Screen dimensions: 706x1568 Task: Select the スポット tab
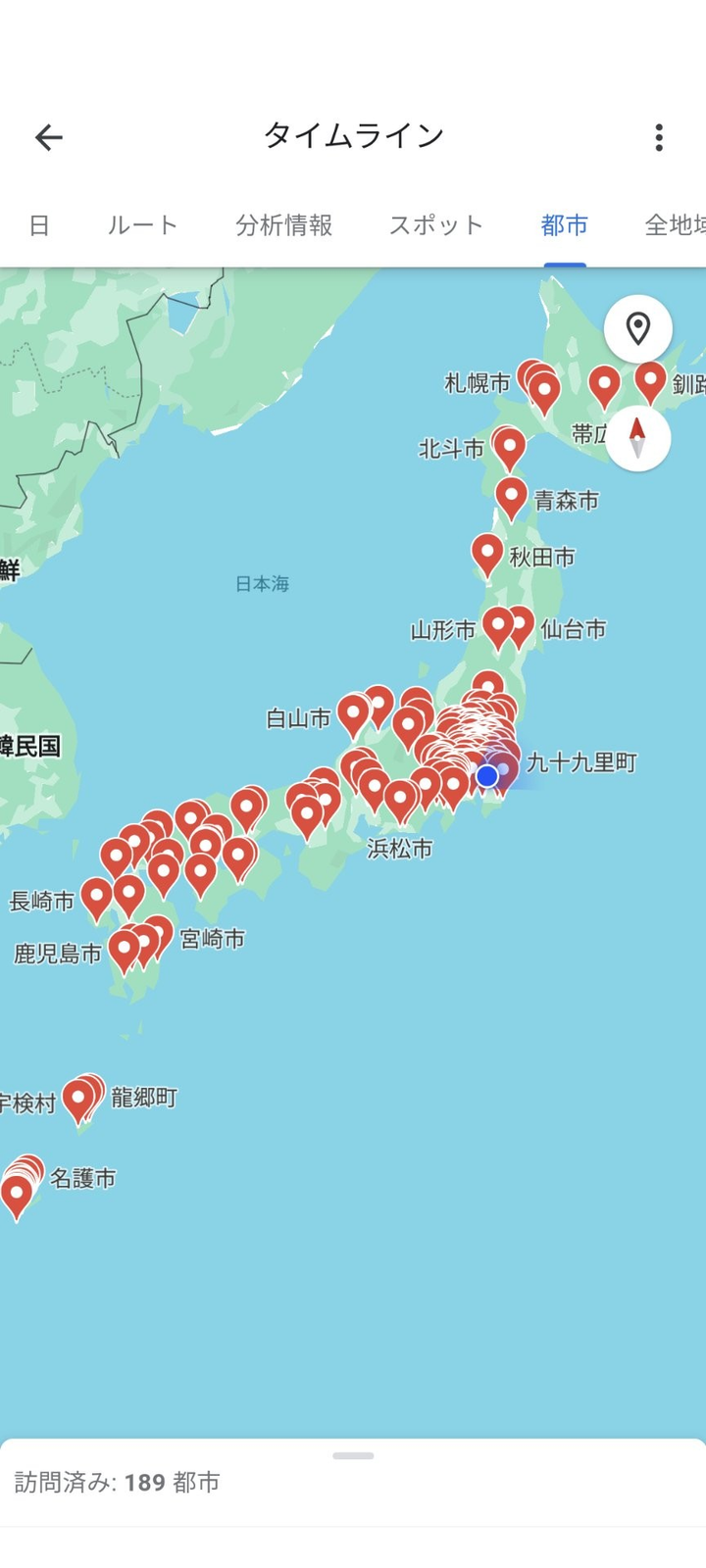tap(436, 225)
